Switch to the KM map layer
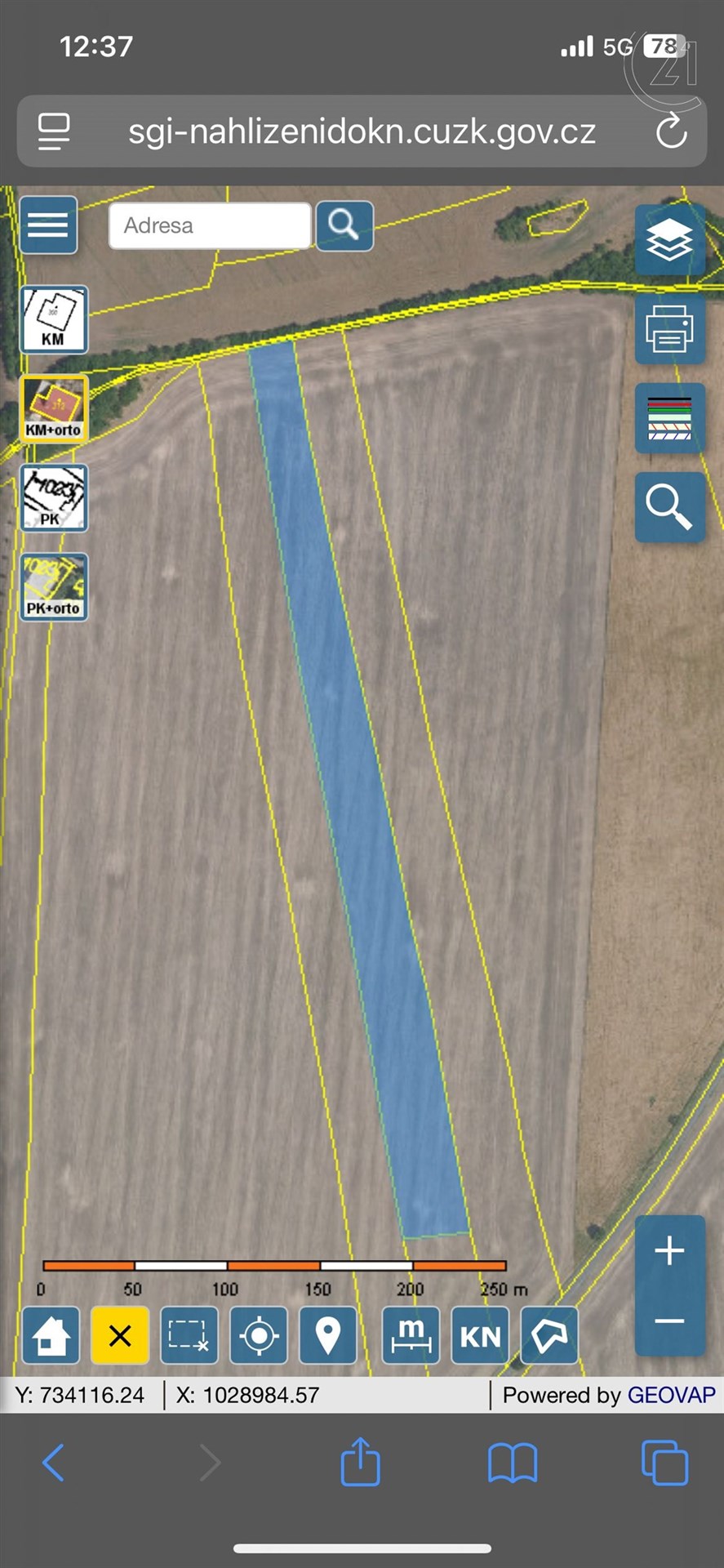Screen dimensions: 724x1568 54,319
